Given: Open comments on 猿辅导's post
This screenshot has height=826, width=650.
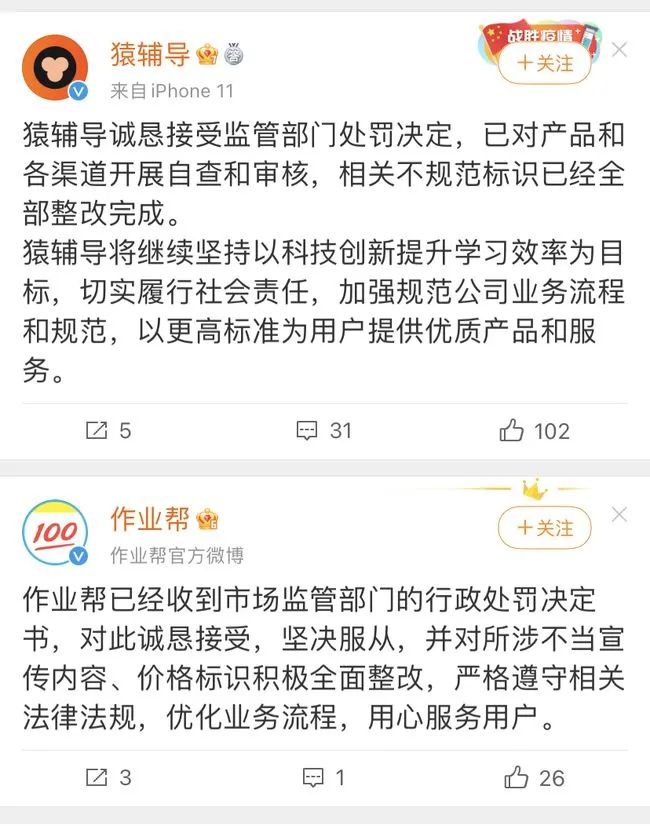Looking at the screenshot, I should click(x=325, y=431).
